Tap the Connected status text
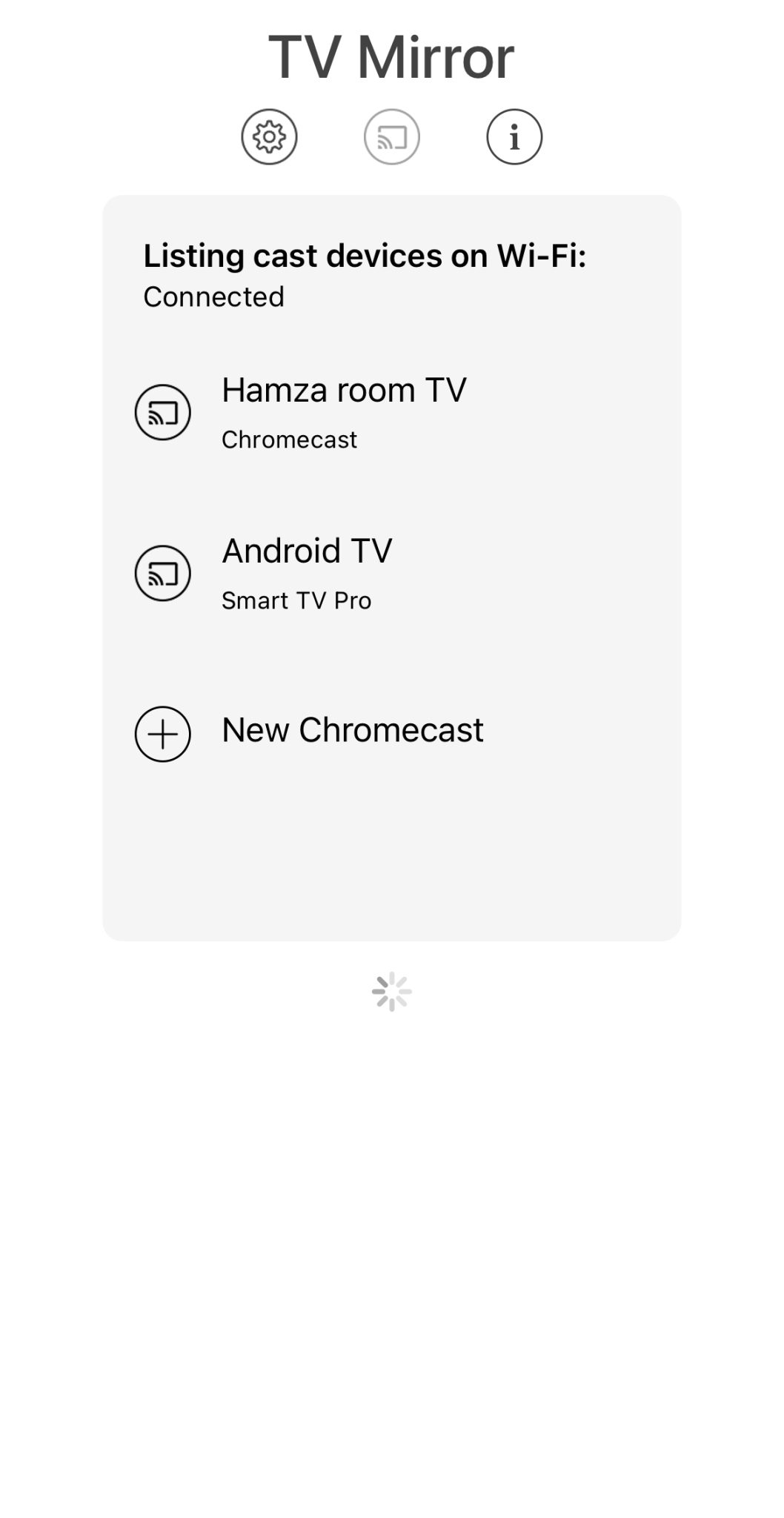Viewport: 784px width, 1518px height. tap(214, 297)
